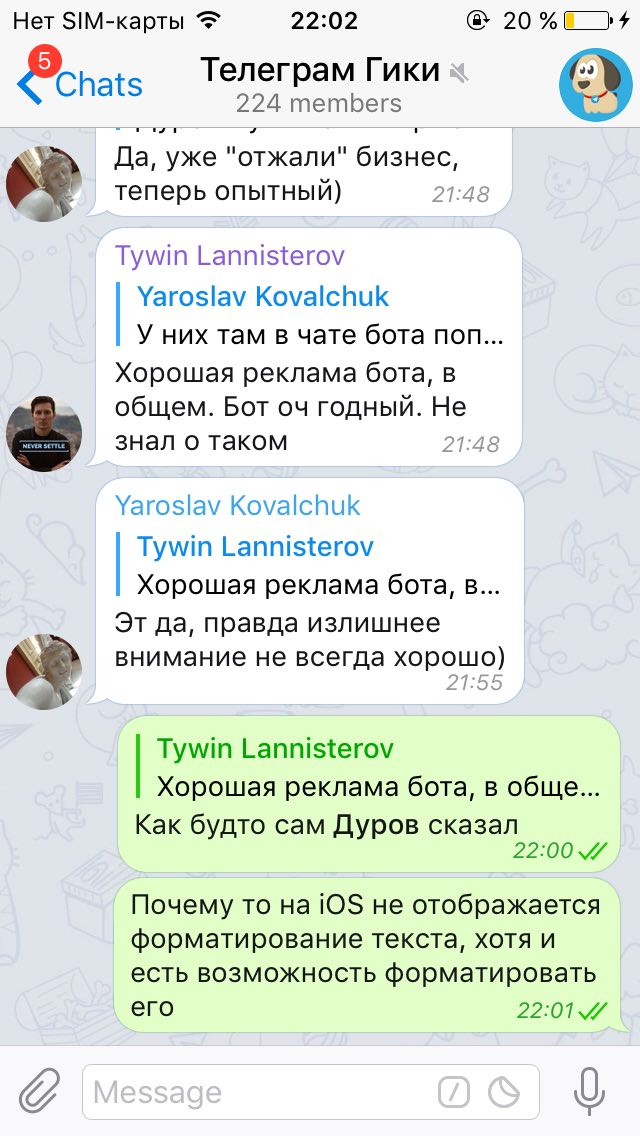Go back to Chats list
This screenshot has height=1136, width=640.
(x=80, y=86)
